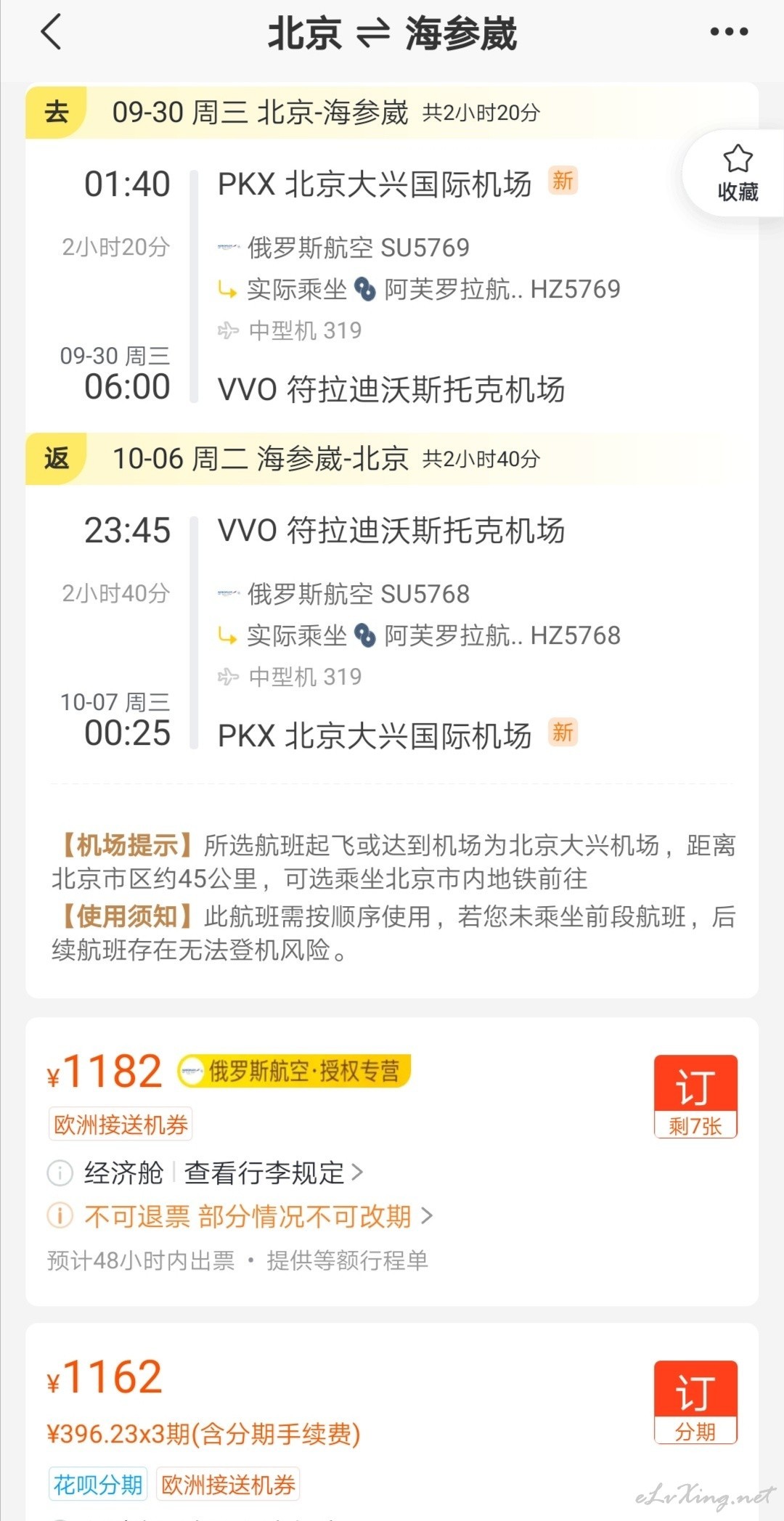
Task: View 不可退票 部分情况不可改期 refund policy
Action: coord(258,1216)
